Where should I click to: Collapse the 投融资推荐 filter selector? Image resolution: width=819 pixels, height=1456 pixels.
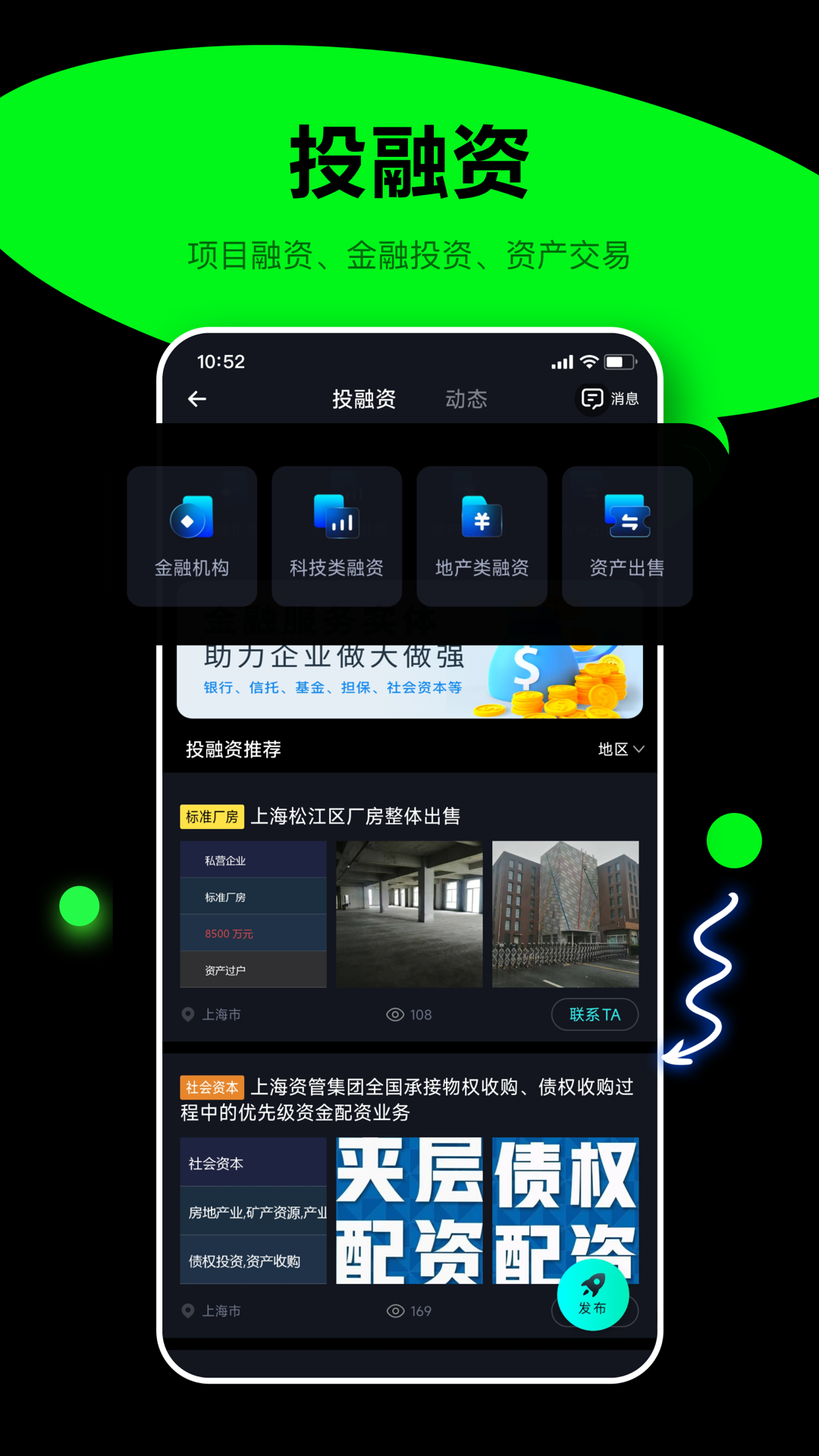(620, 749)
